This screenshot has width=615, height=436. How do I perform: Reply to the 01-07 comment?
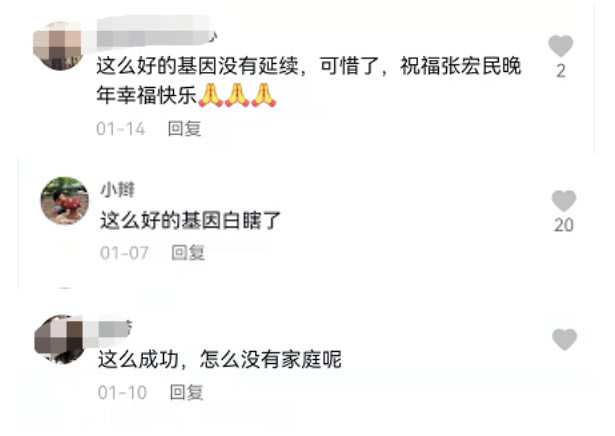188,252
